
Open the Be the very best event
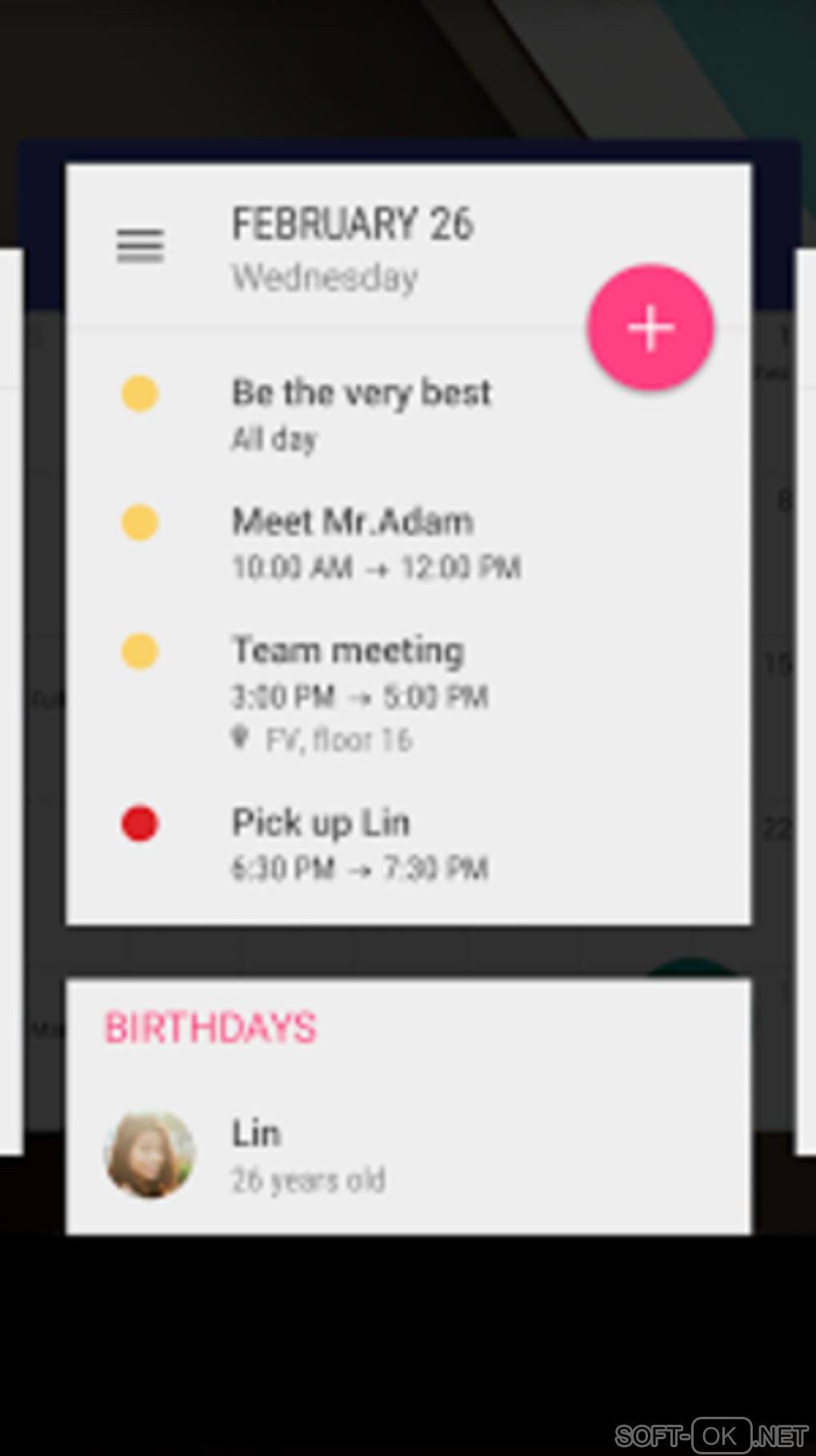[361, 412]
